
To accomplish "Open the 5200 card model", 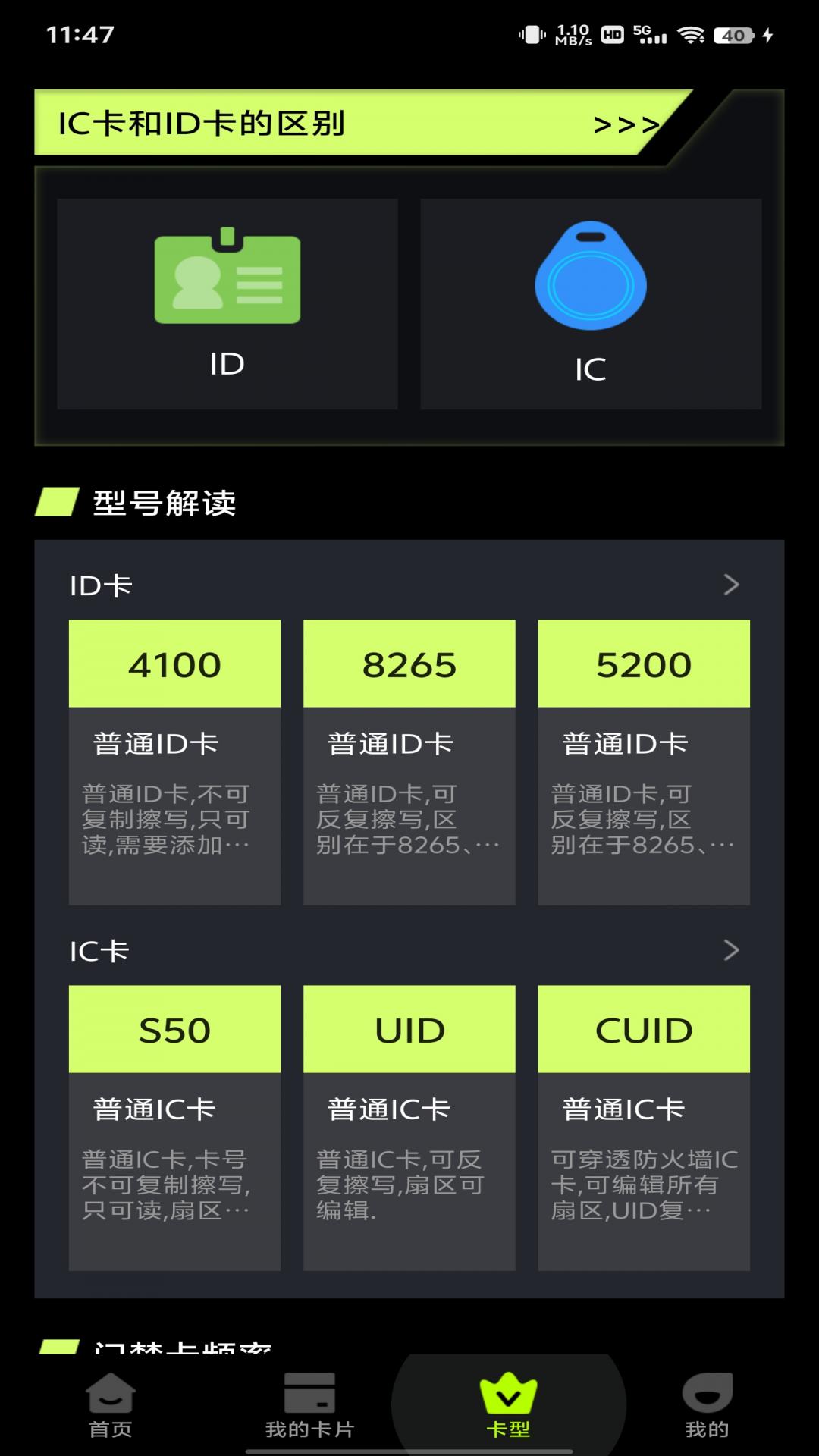I will click(644, 761).
